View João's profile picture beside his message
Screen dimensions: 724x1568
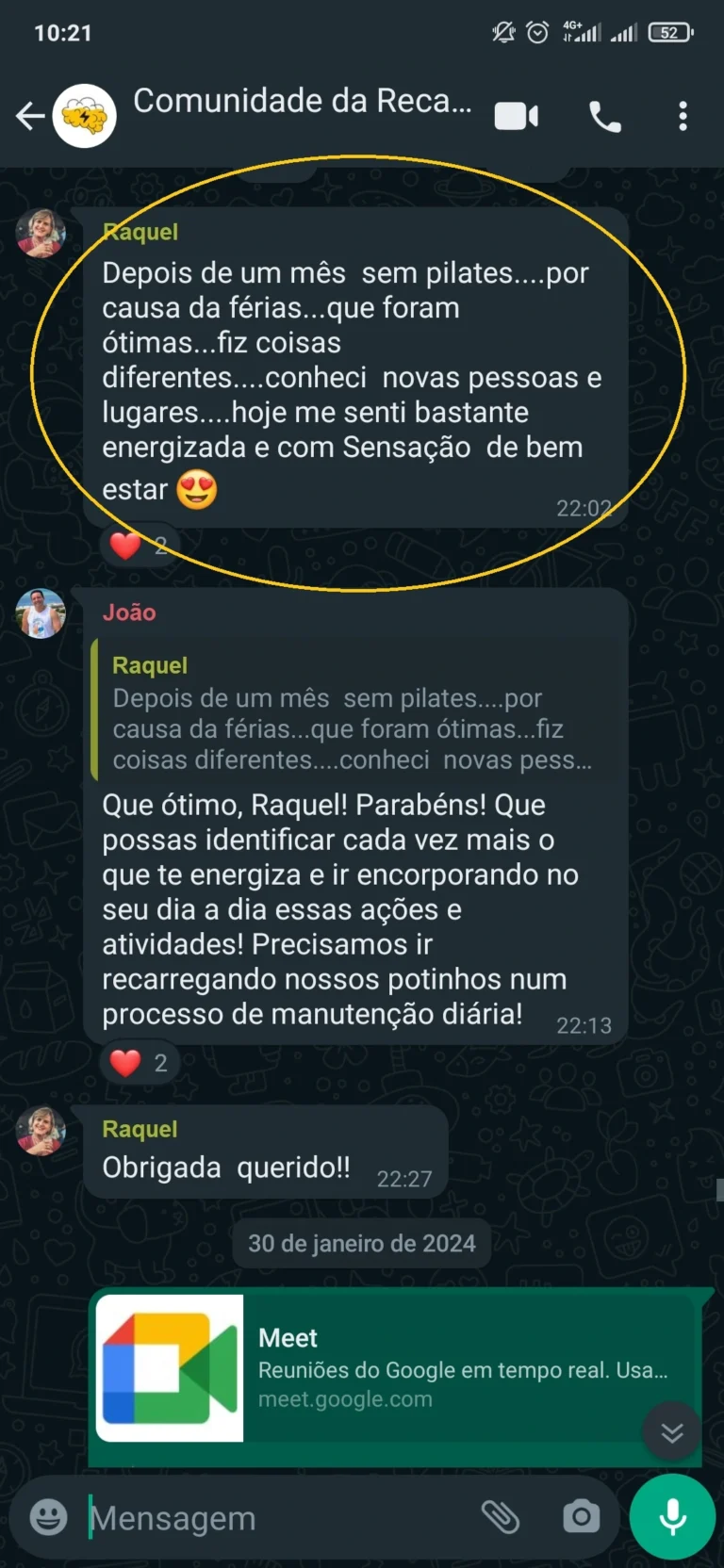coord(41,613)
